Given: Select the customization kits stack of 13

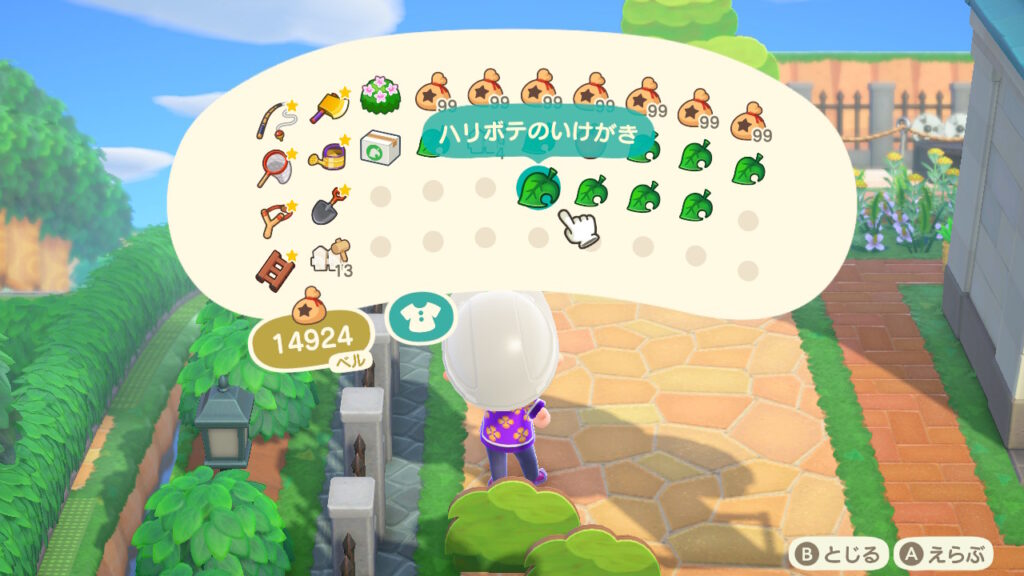Looking at the screenshot, I should [329, 258].
